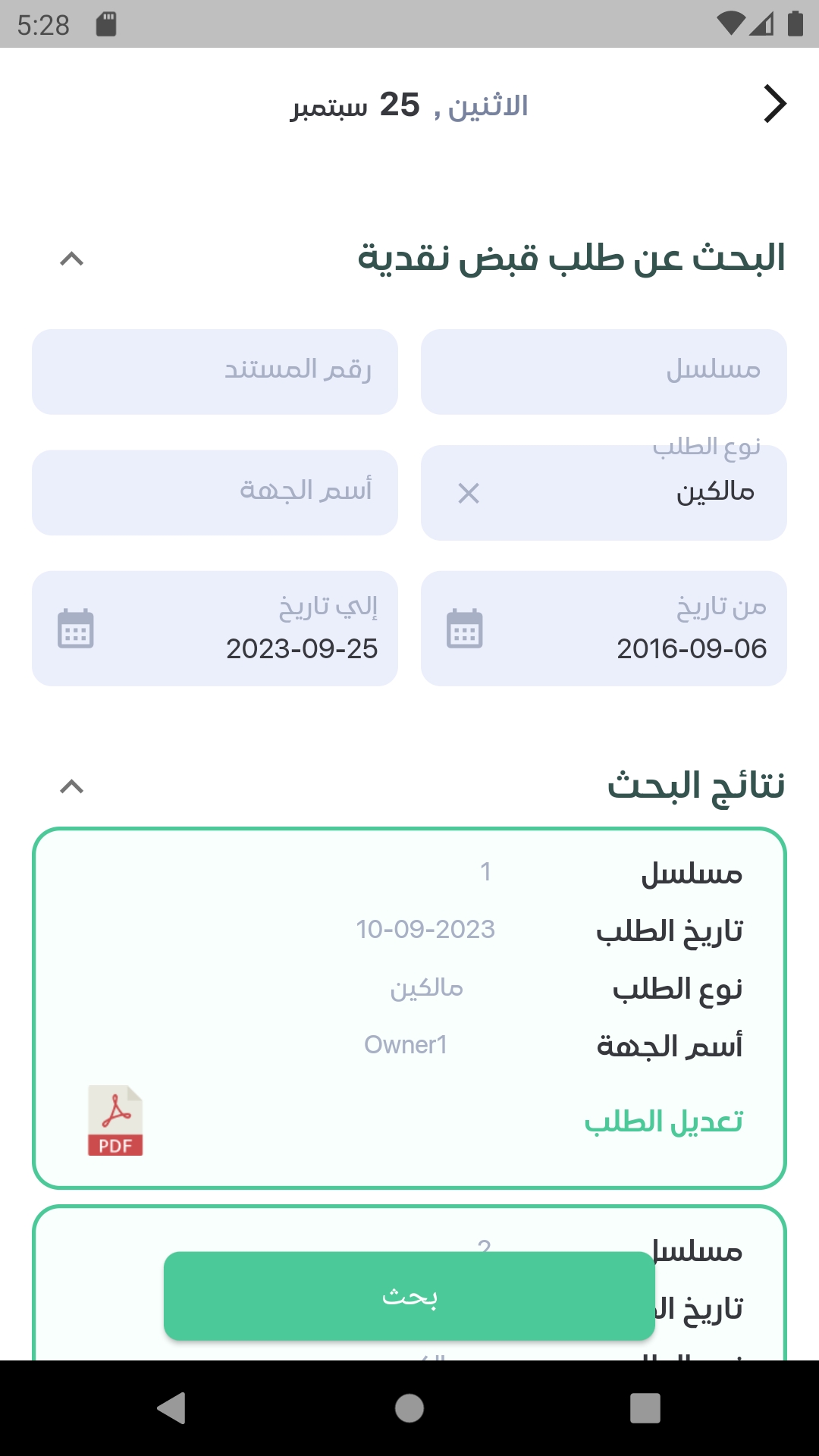Pick the من تاريخ start date

[604, 629]
